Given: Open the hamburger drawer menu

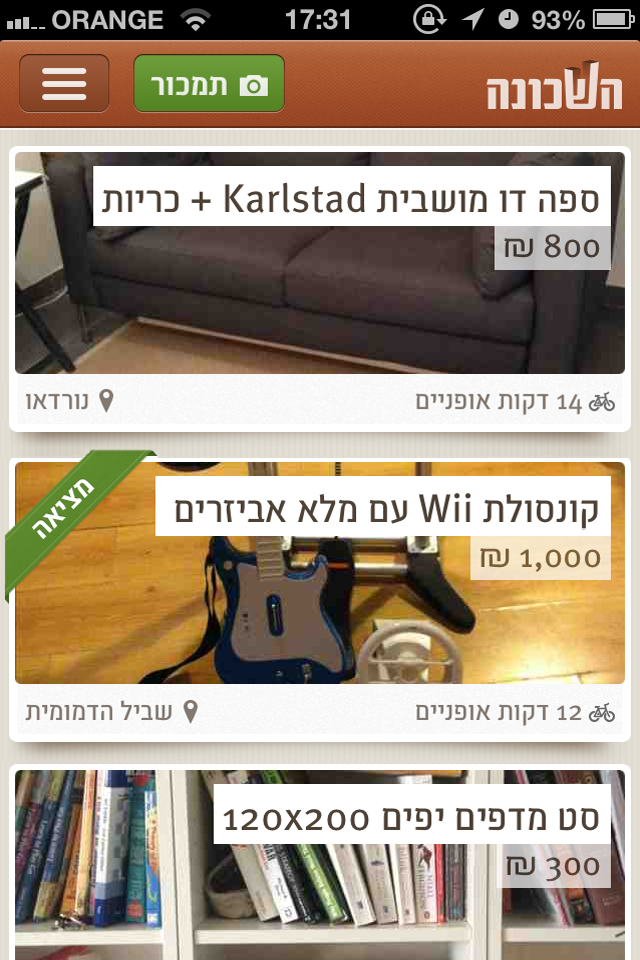Looking at the screenshot, I should 64,84.
